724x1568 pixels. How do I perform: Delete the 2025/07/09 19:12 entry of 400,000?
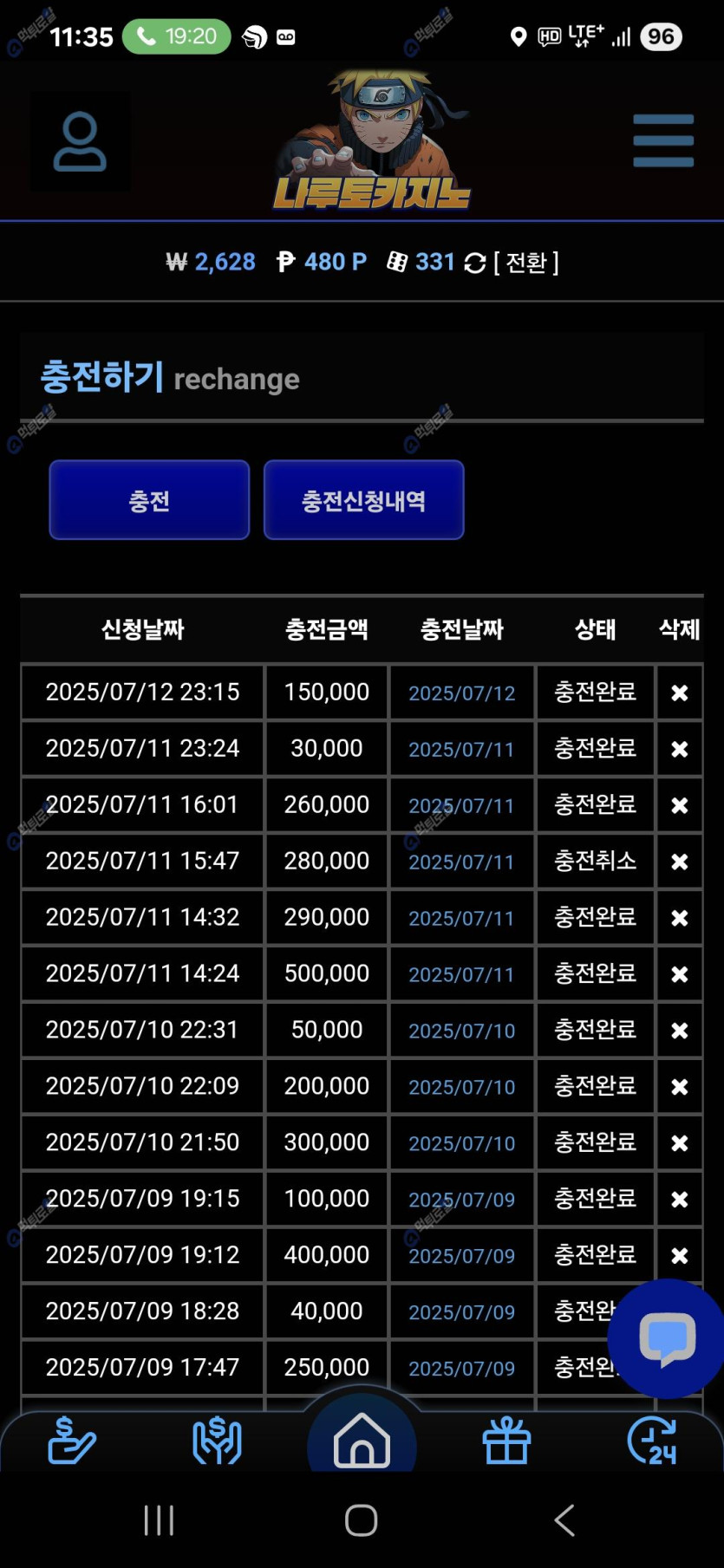[x=679, y=1255]
